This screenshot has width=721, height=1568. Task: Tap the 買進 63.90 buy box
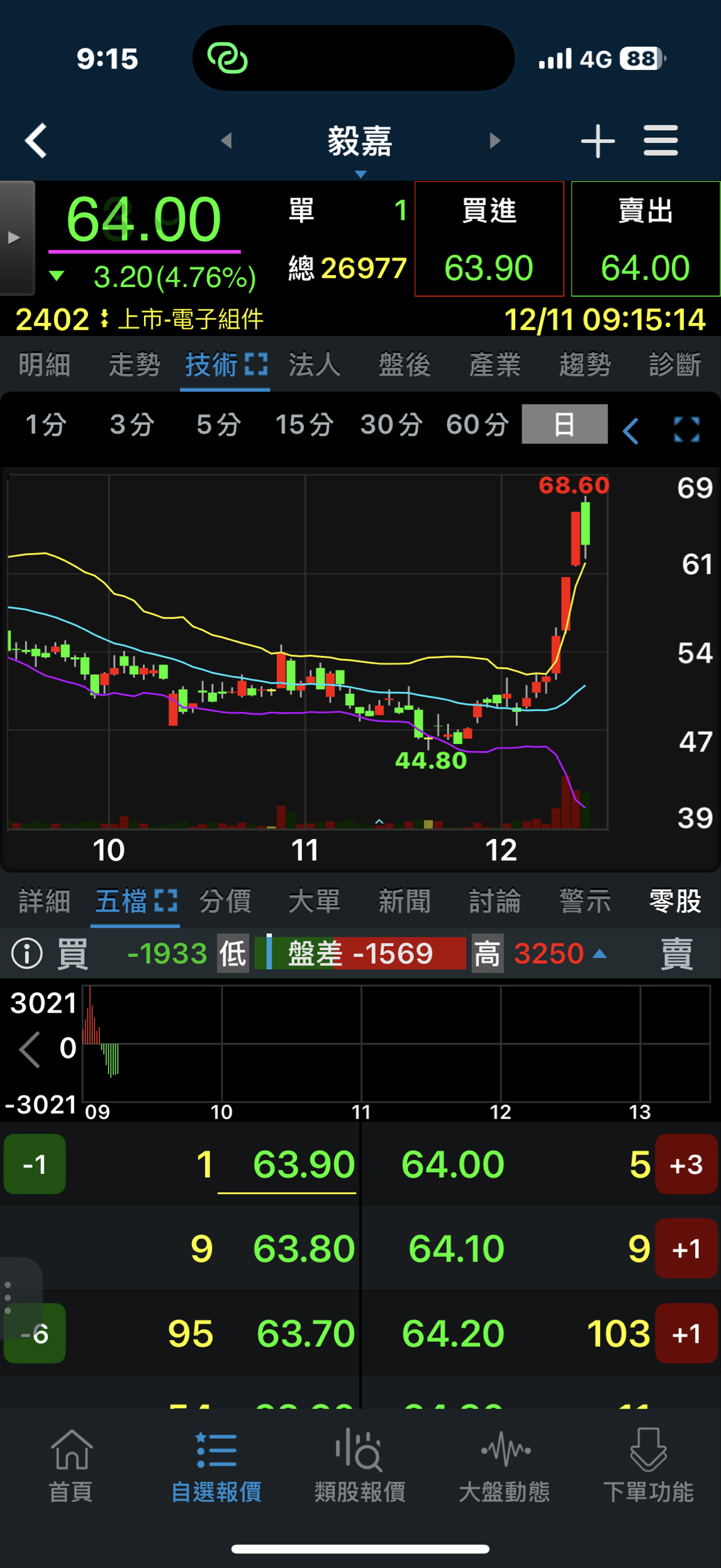(489, 239)
